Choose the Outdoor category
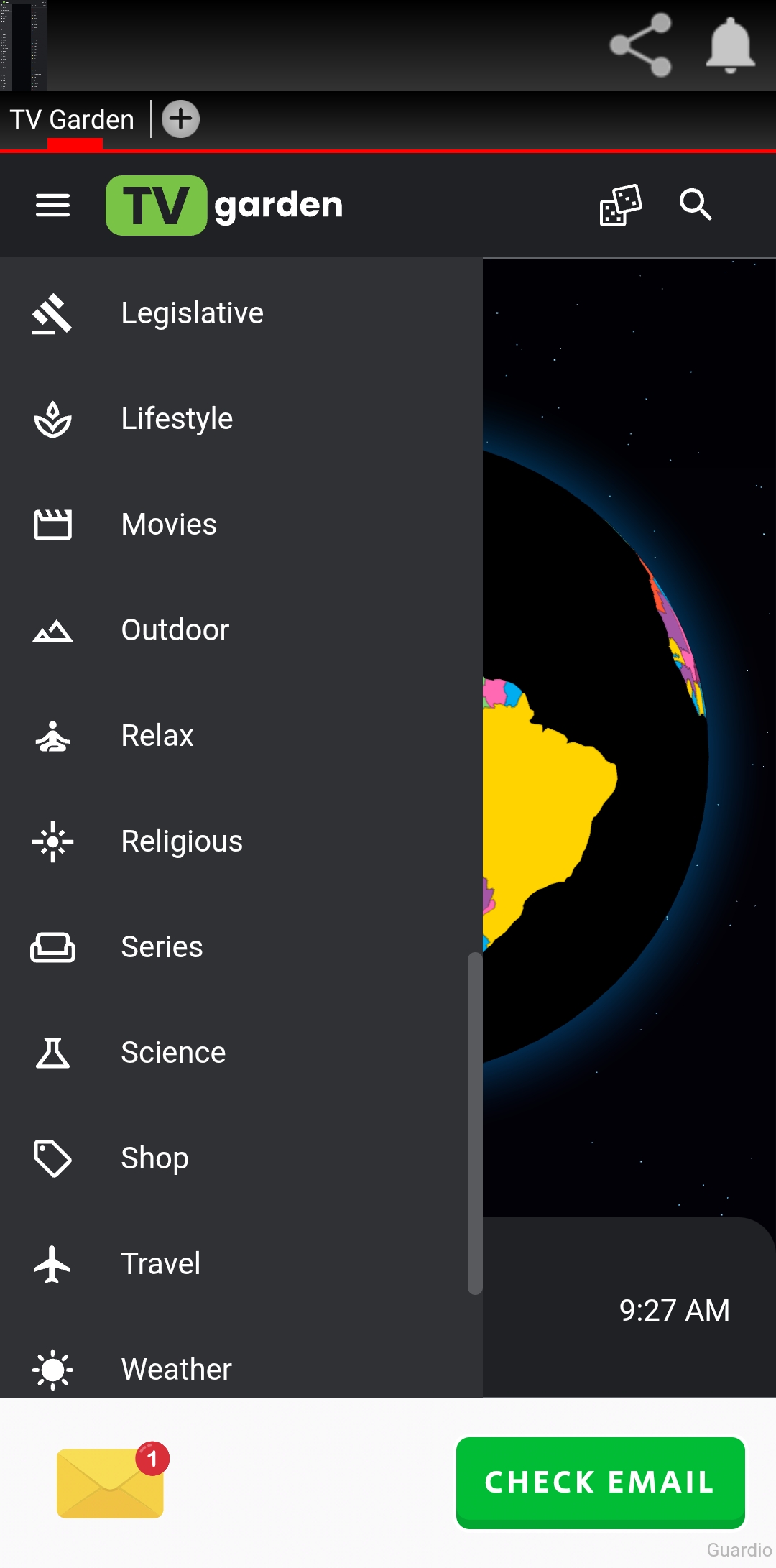 175,630
